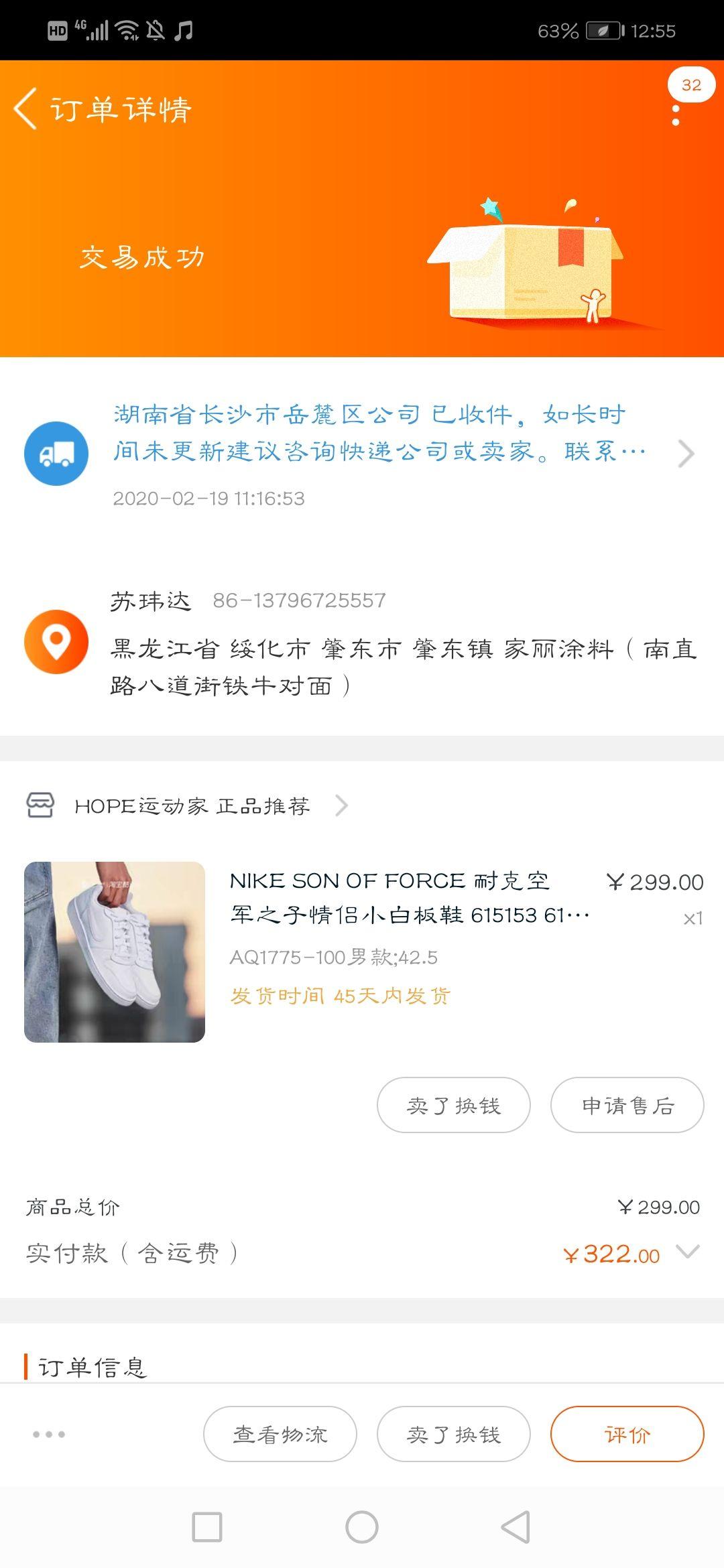Image resolution: width=724 pixels, height=1568 pixels.
Task: Open the system recent apps view
Action: pos(207,1527)
